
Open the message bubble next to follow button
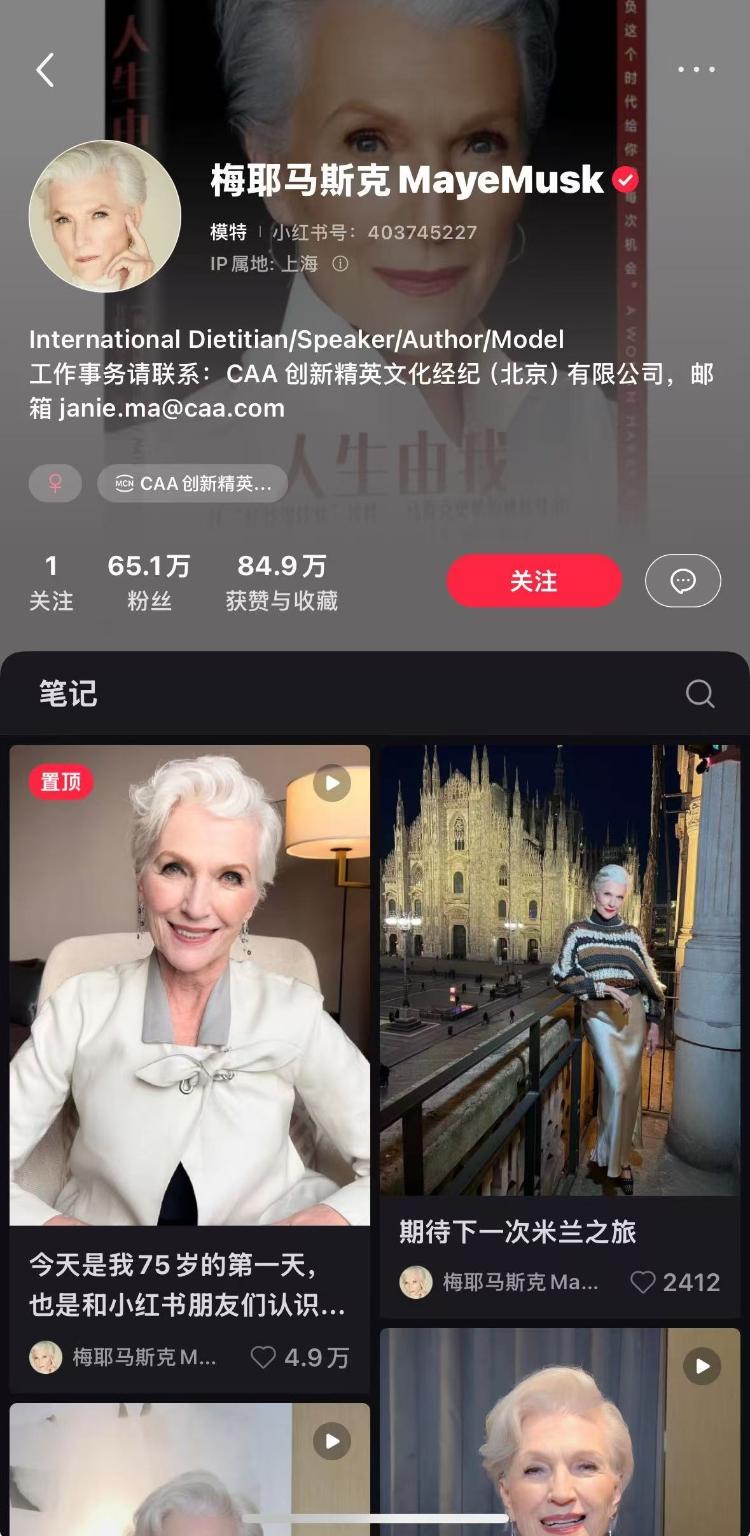pyautogui.click(x=683, y=581)
